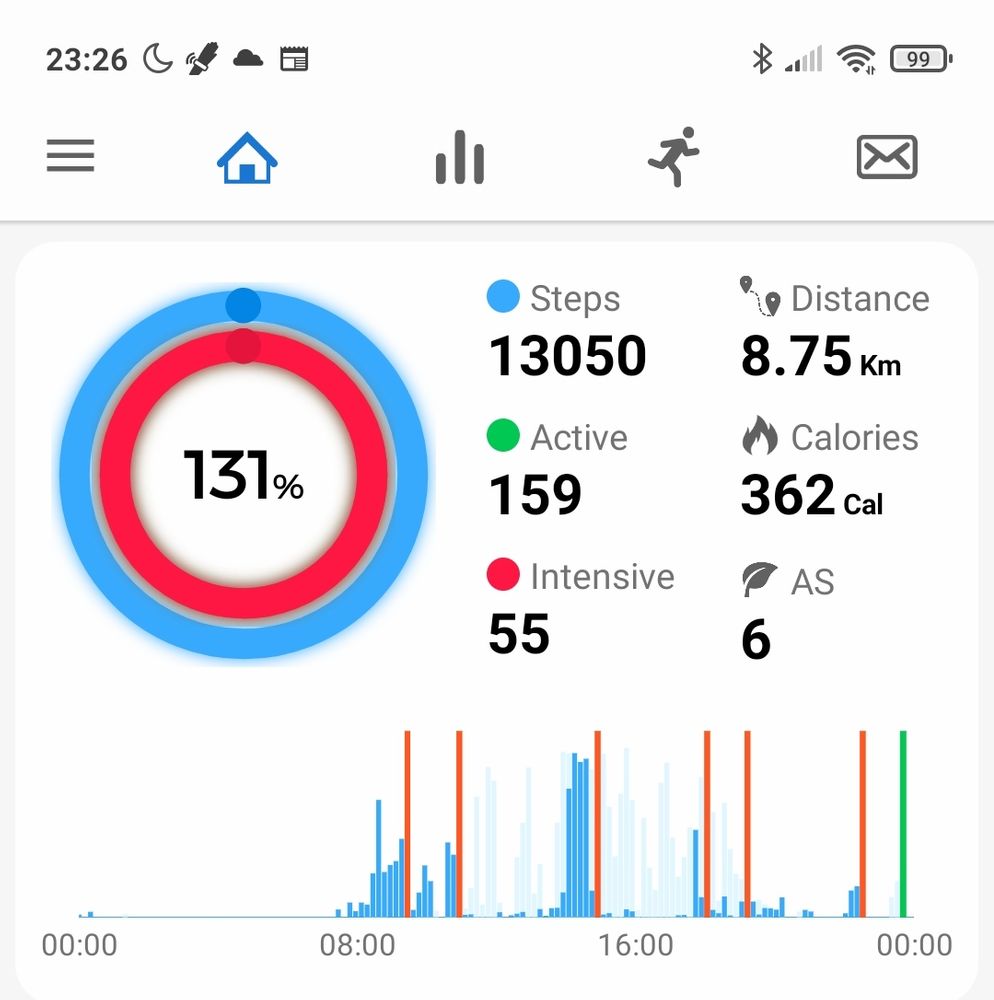
Task: Go to the home tab
Action: (247, 158)
